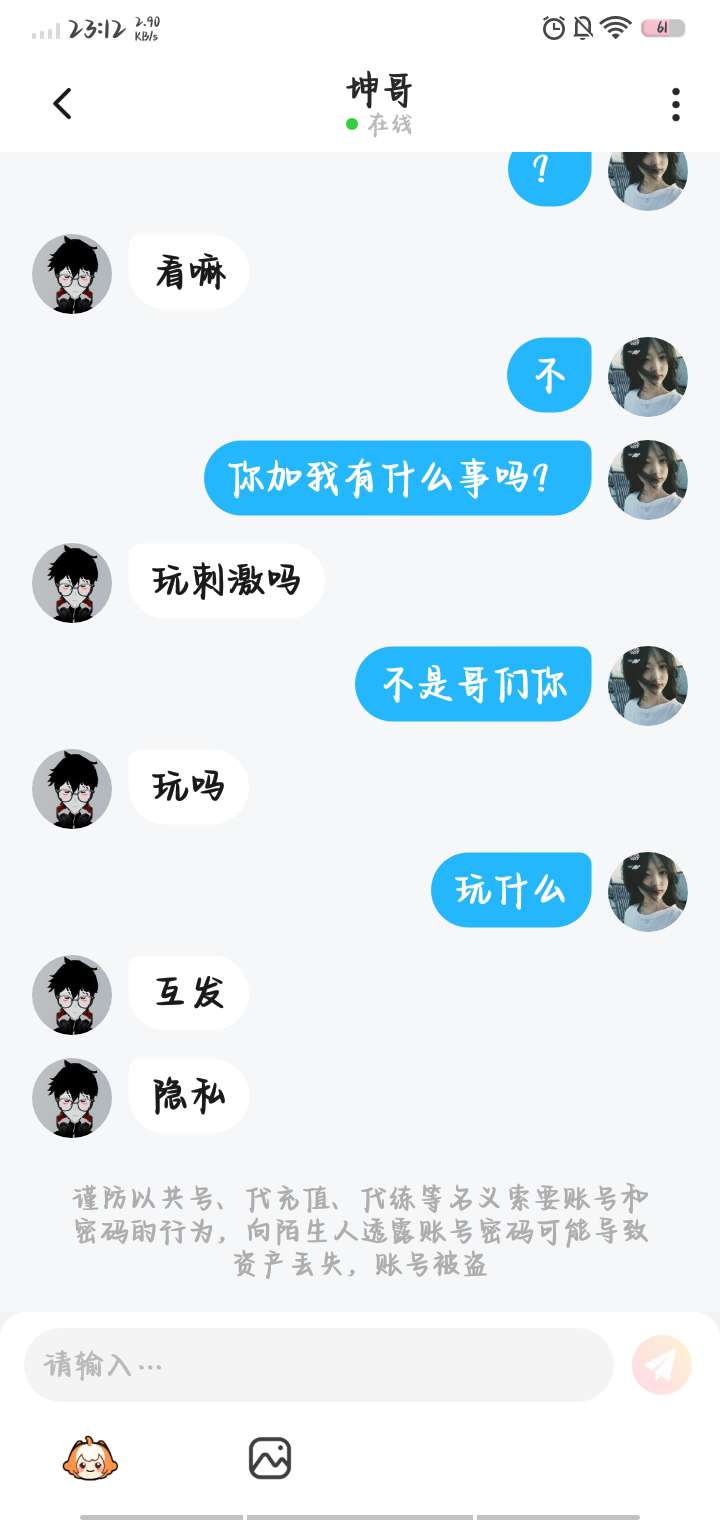Attach a picture from the gallery
The height and width of the screenshot is (1520, 720).
pyautogui.click(x=270, y=1458)
